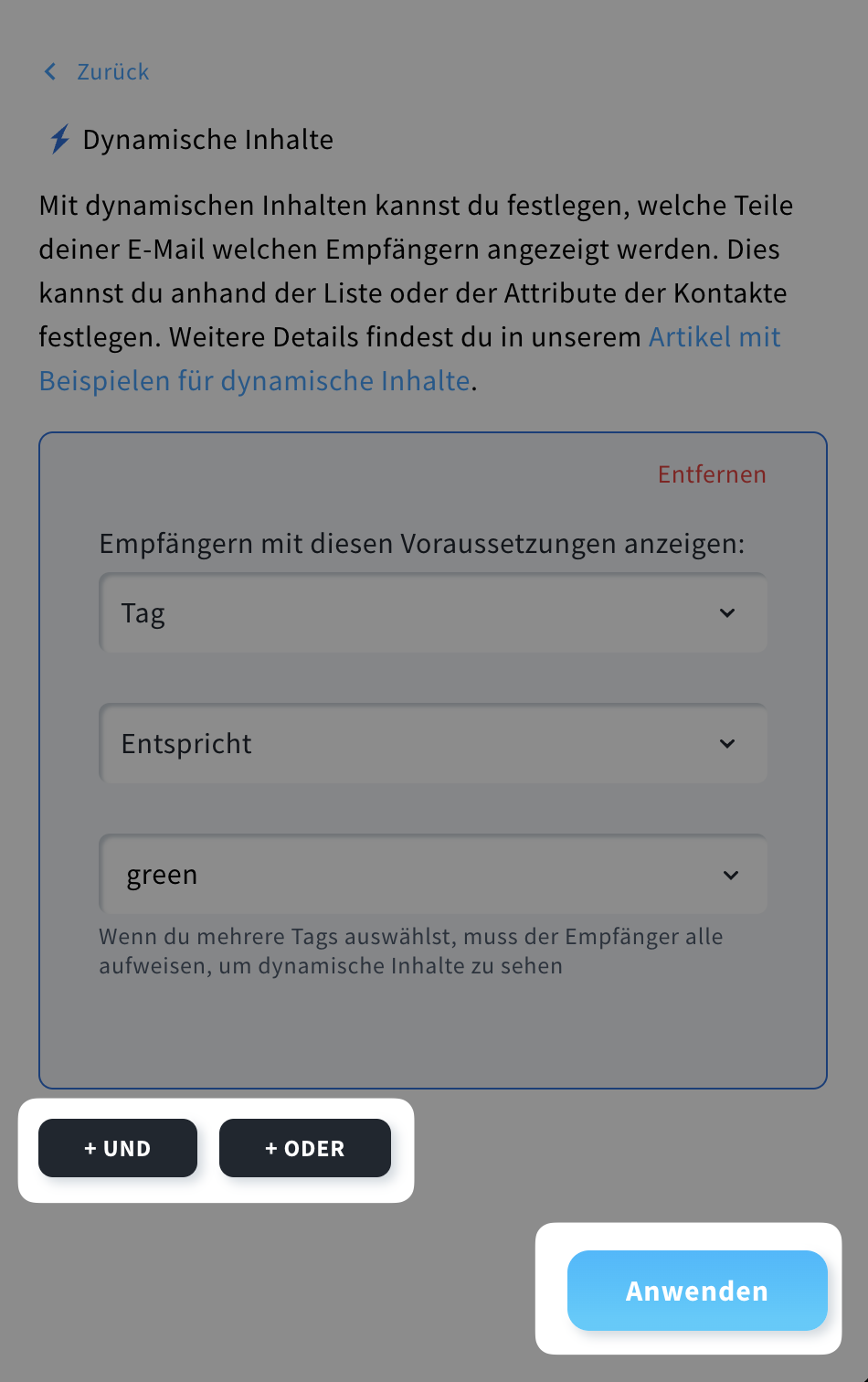This screenshot has width=868, height=1382.
Task: Open the Tag field dropdown arrow
Action: [727, 613]
